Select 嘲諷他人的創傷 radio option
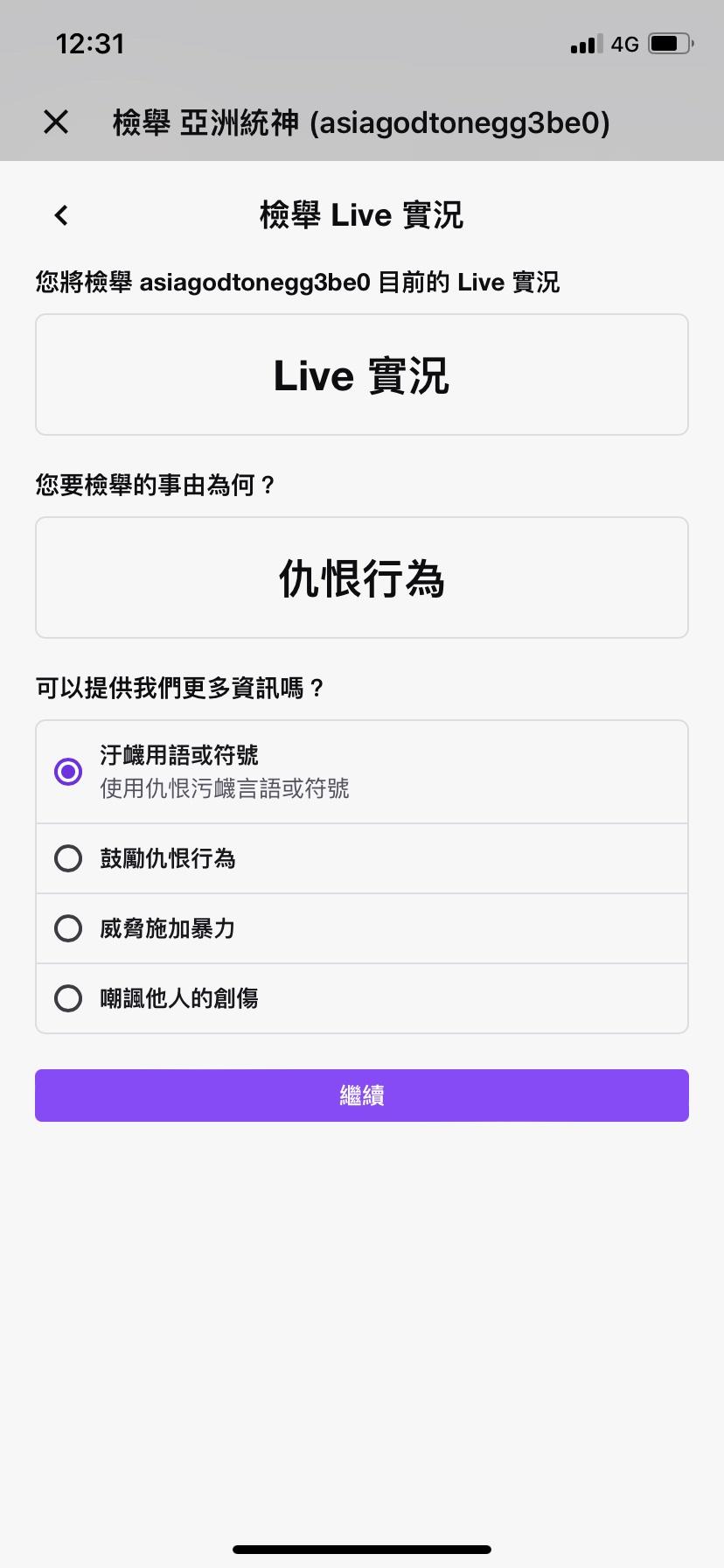This screenshot has height=1568, width=724. click(68, 998)
